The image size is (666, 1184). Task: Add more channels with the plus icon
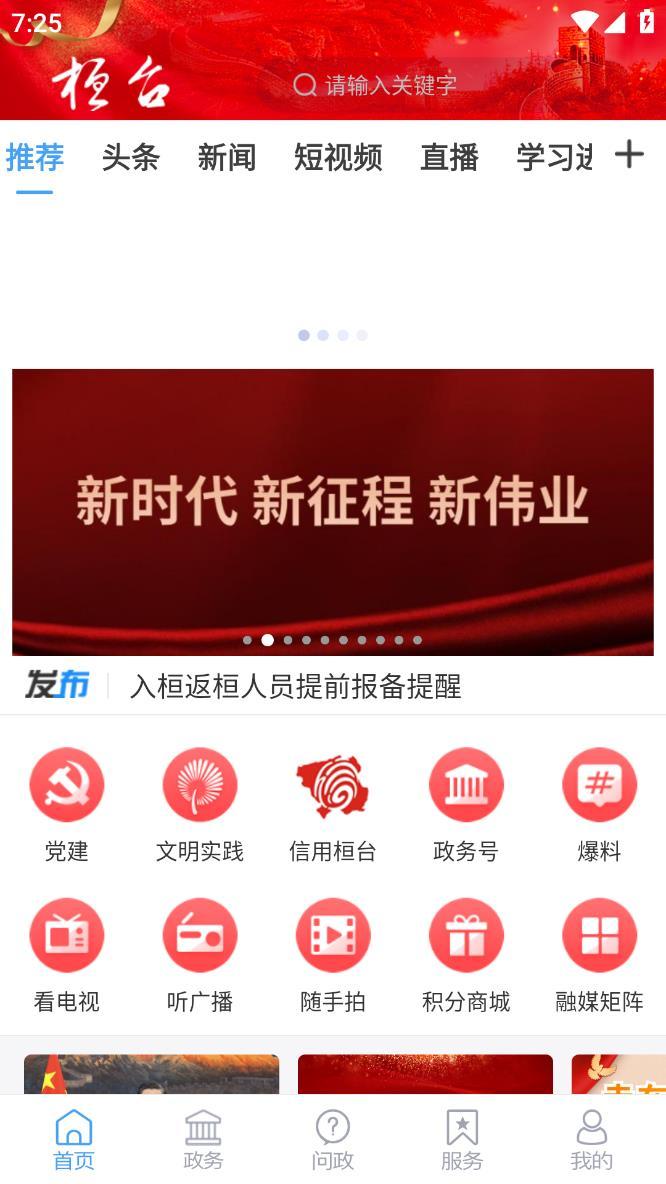pos(629,154)
